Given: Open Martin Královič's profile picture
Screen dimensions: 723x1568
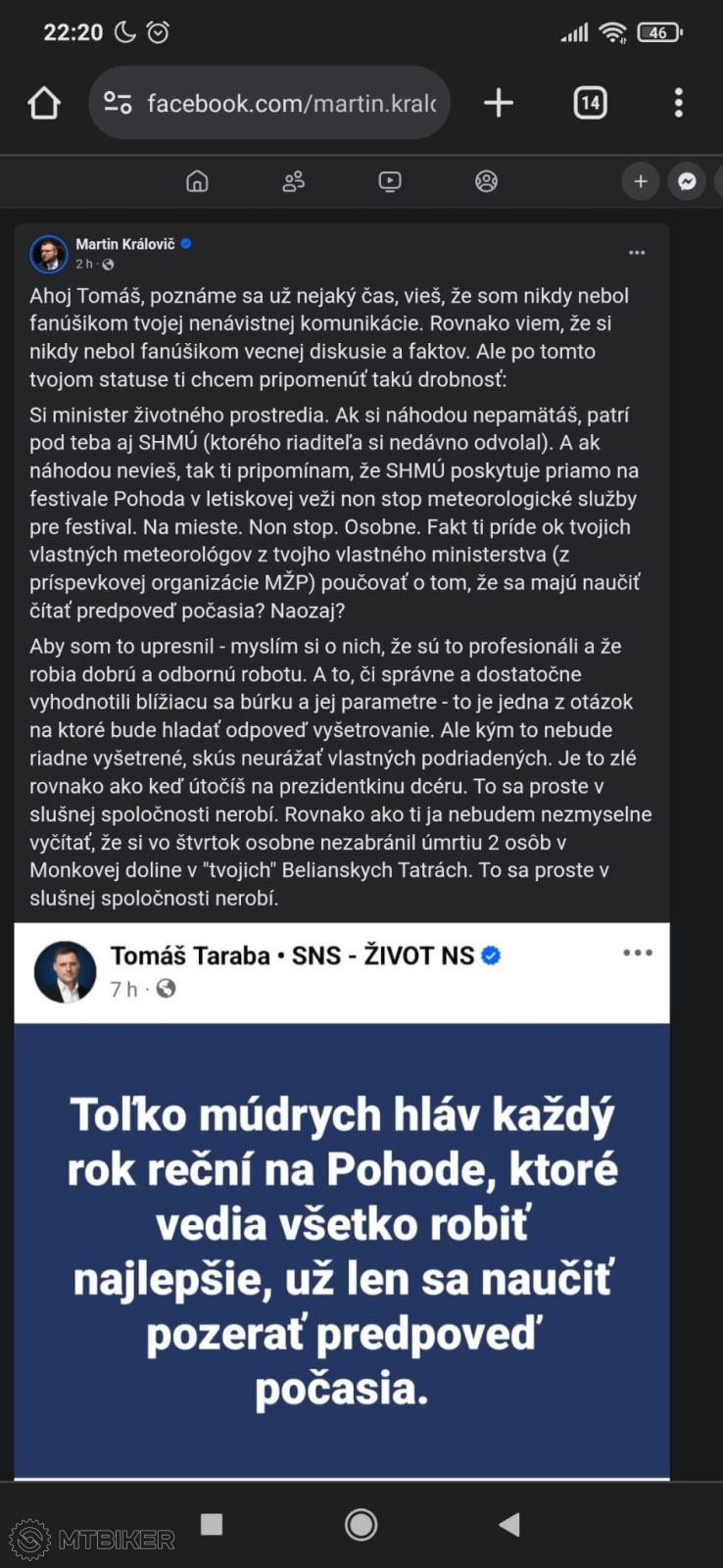Looking at the screenshot, I should [49, 254].
